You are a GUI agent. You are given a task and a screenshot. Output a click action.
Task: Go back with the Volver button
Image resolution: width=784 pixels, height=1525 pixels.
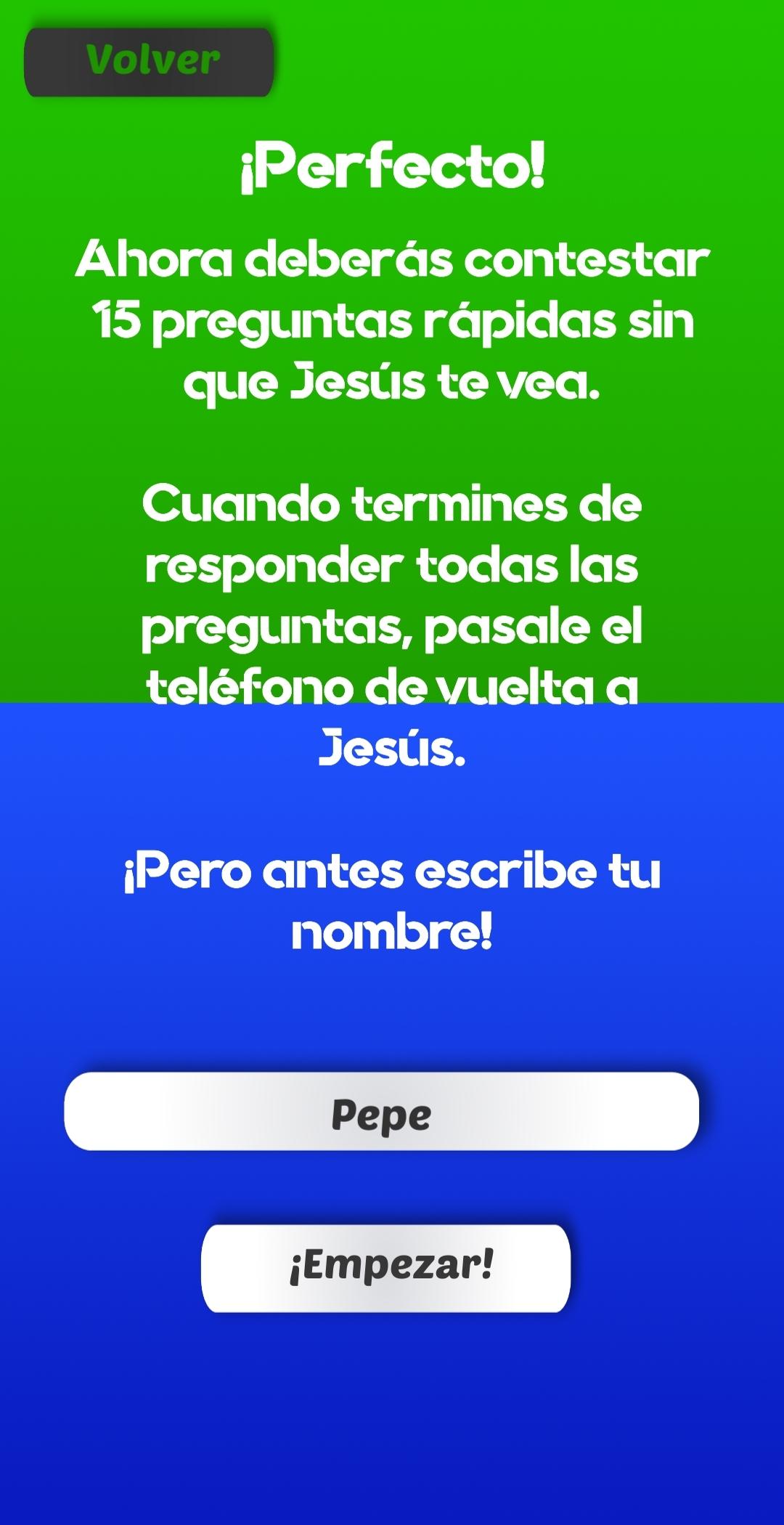click(150, 62)
